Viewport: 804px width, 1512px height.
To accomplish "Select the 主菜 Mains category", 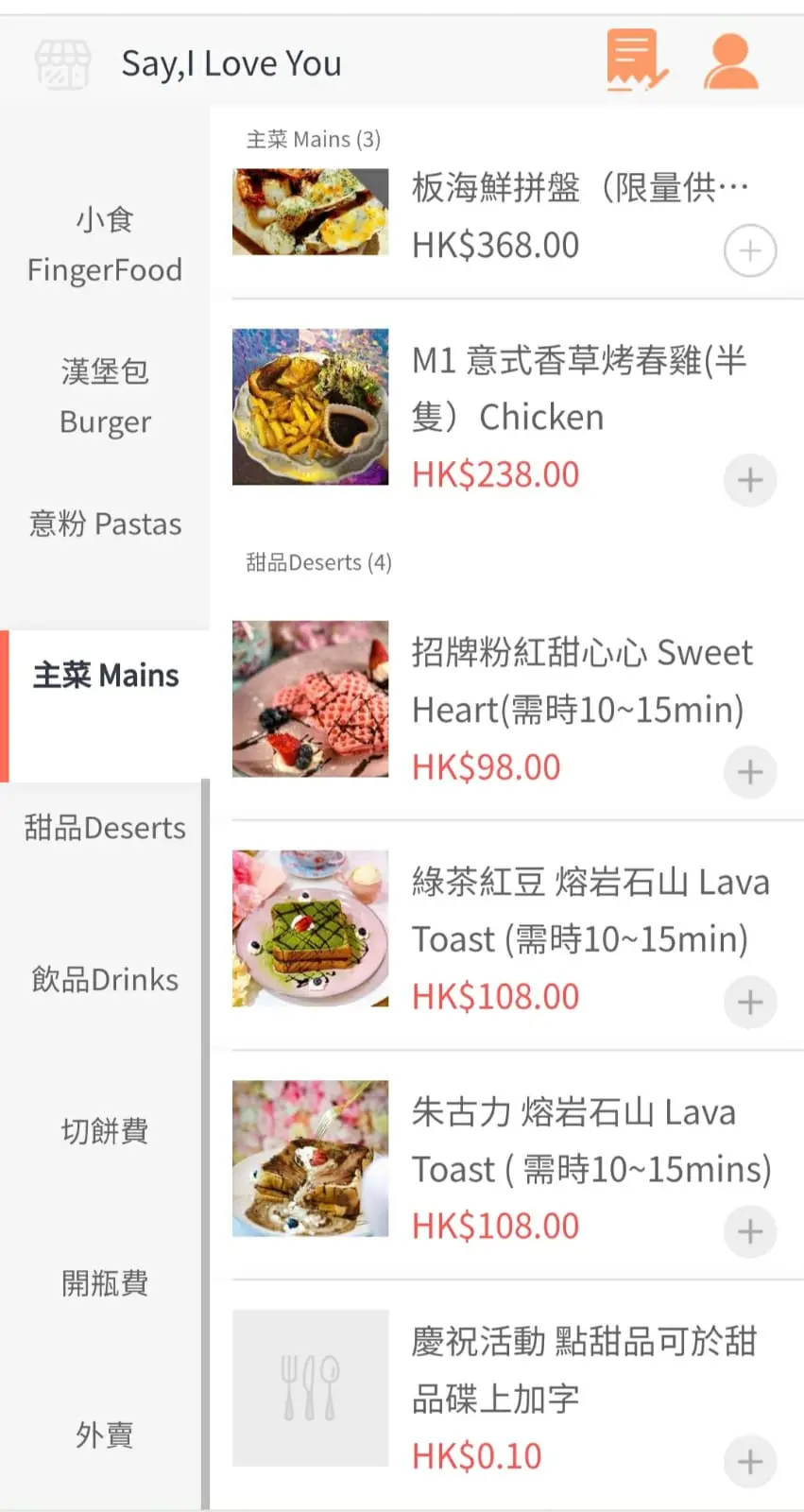I will [x=104, y=676].
